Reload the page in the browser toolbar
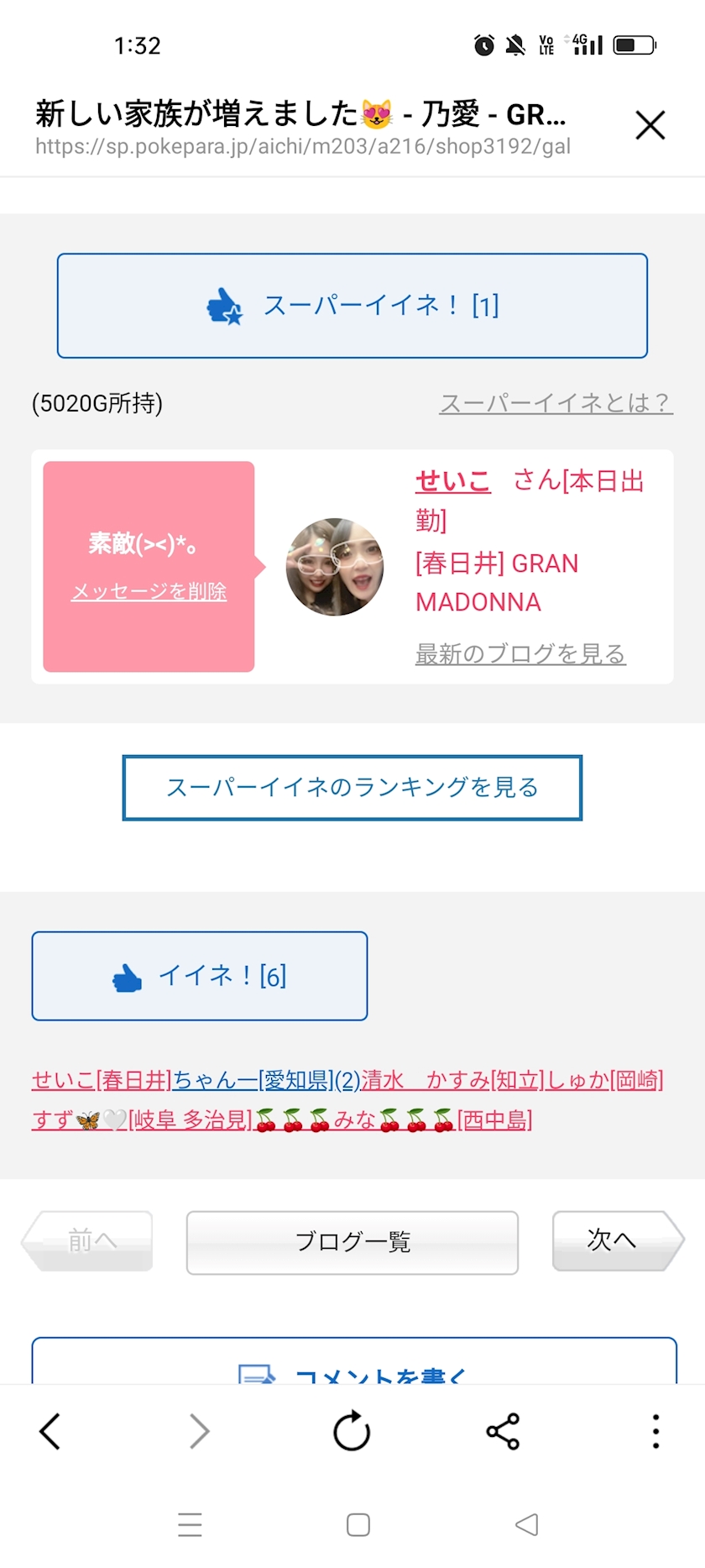 pos(352,1431)
